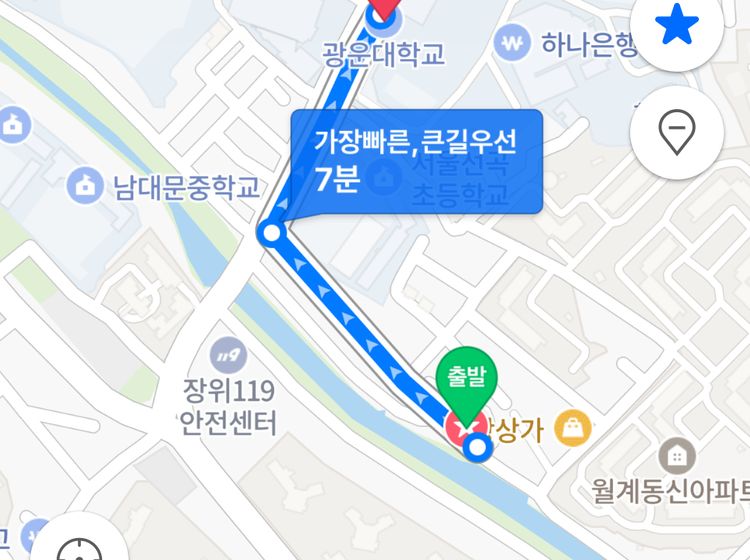
Task: Tap the current location compass button
Action: click(80, 548)
